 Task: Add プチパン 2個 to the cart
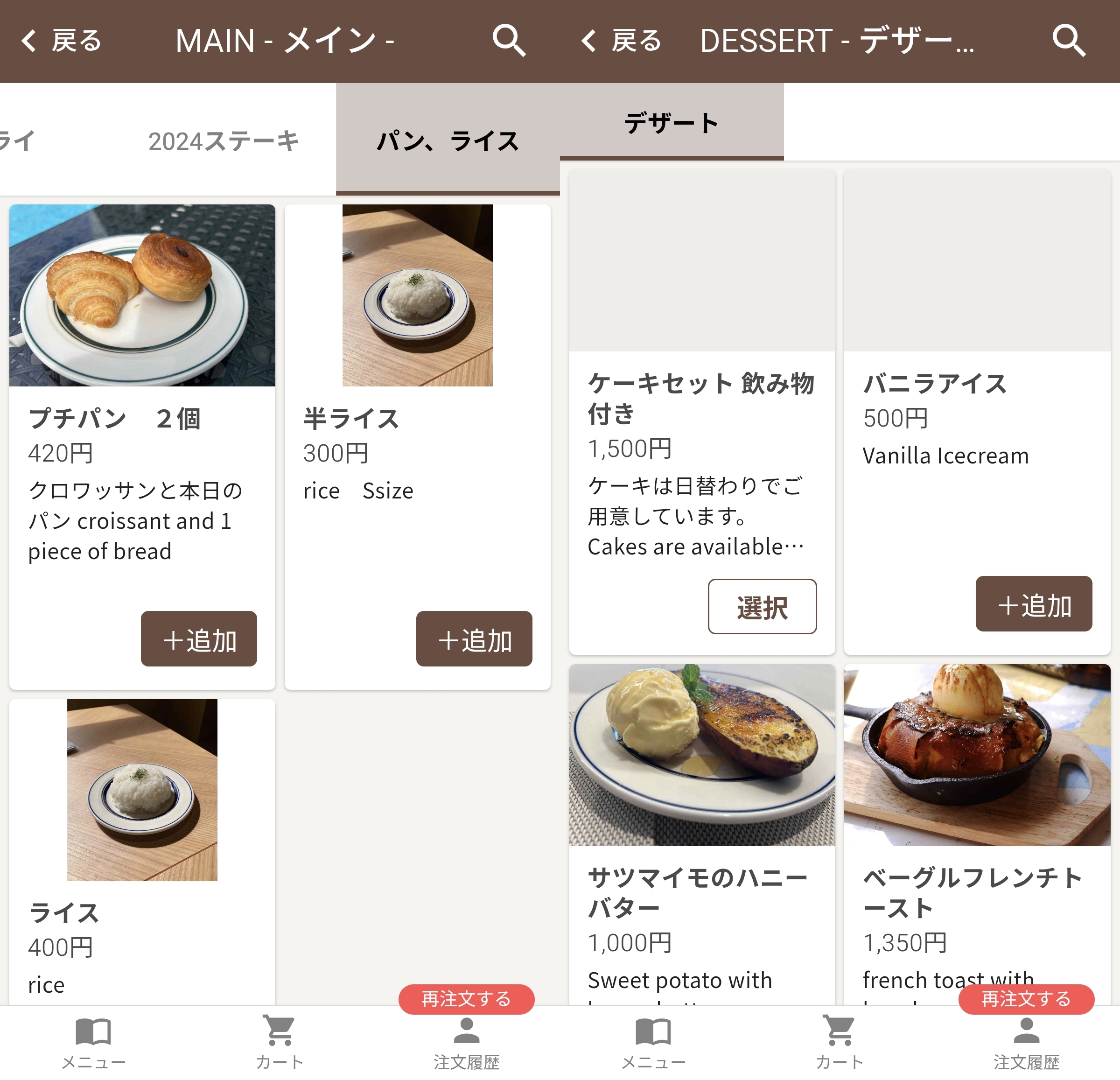coord(199,639)
